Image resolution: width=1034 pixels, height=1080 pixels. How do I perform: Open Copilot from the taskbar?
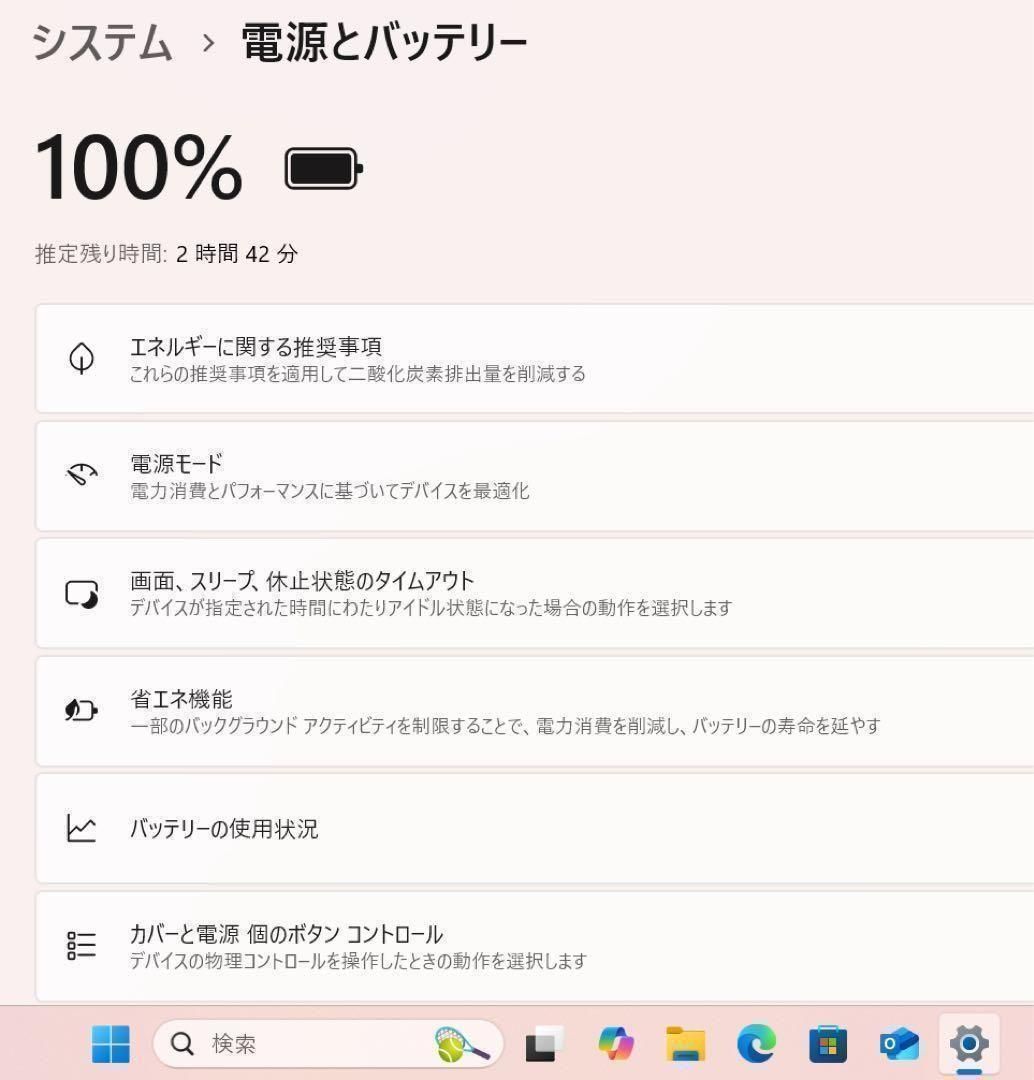616,1044
